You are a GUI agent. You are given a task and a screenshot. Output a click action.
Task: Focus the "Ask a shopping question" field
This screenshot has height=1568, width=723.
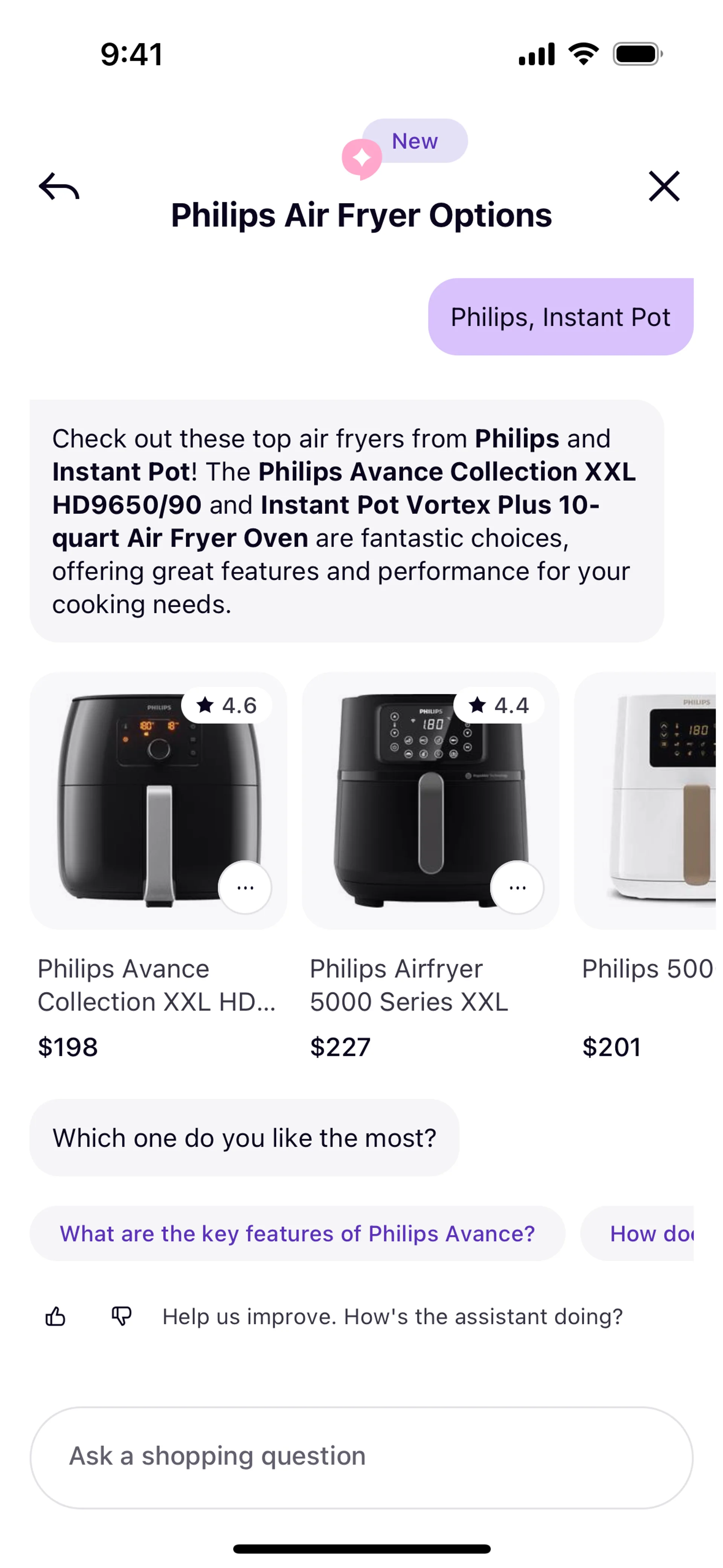(361, 1456)
